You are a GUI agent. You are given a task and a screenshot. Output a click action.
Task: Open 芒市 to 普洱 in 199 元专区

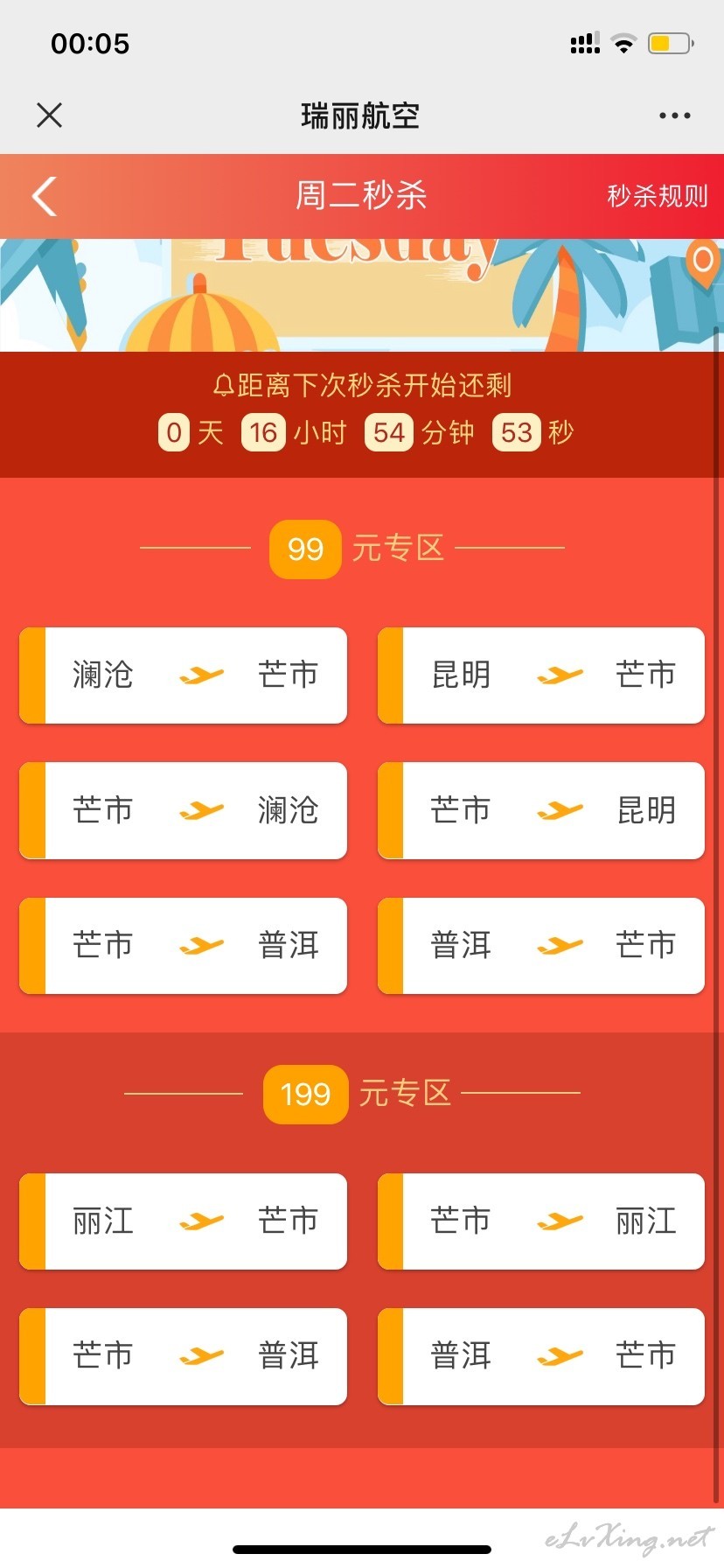[184, 1356]
